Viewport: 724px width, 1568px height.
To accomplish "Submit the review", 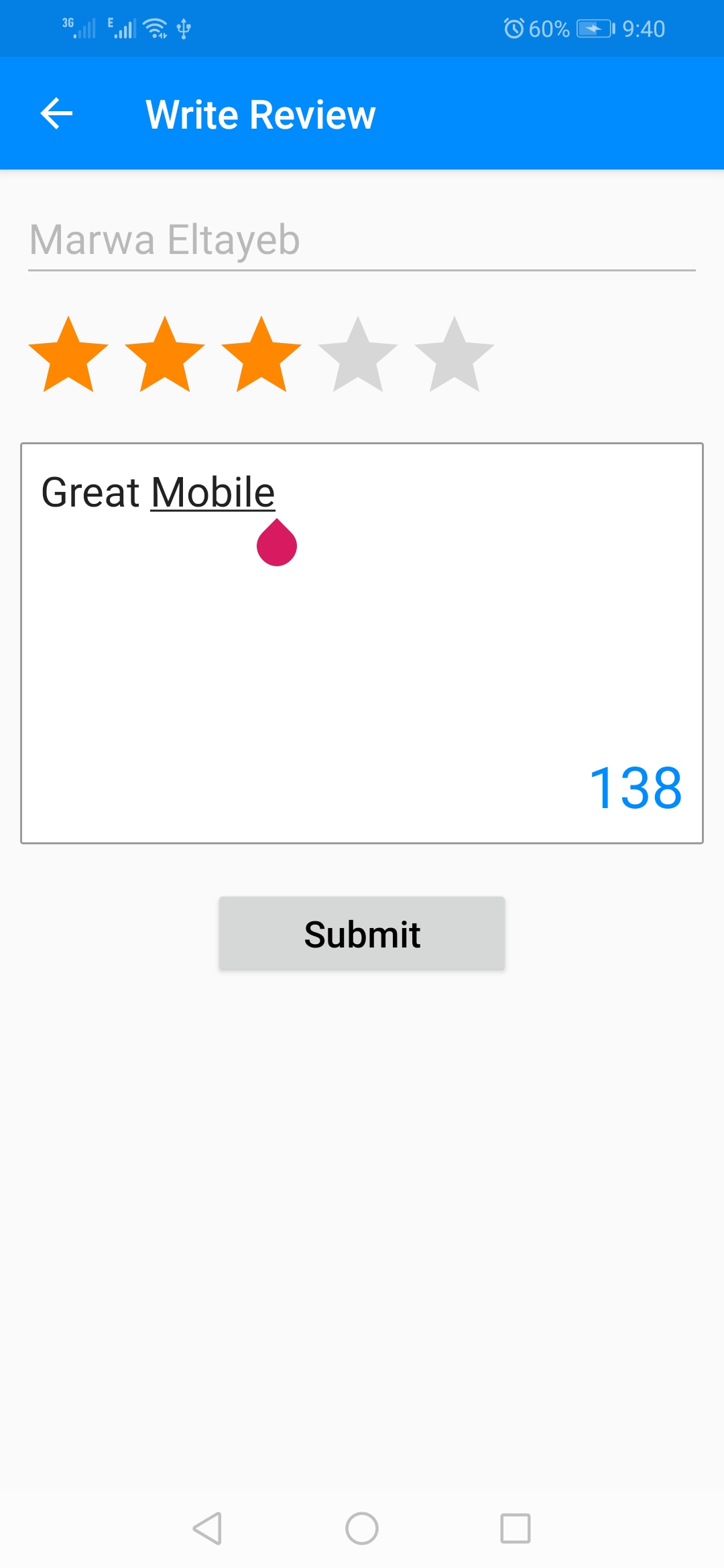I will click(361, 933).
